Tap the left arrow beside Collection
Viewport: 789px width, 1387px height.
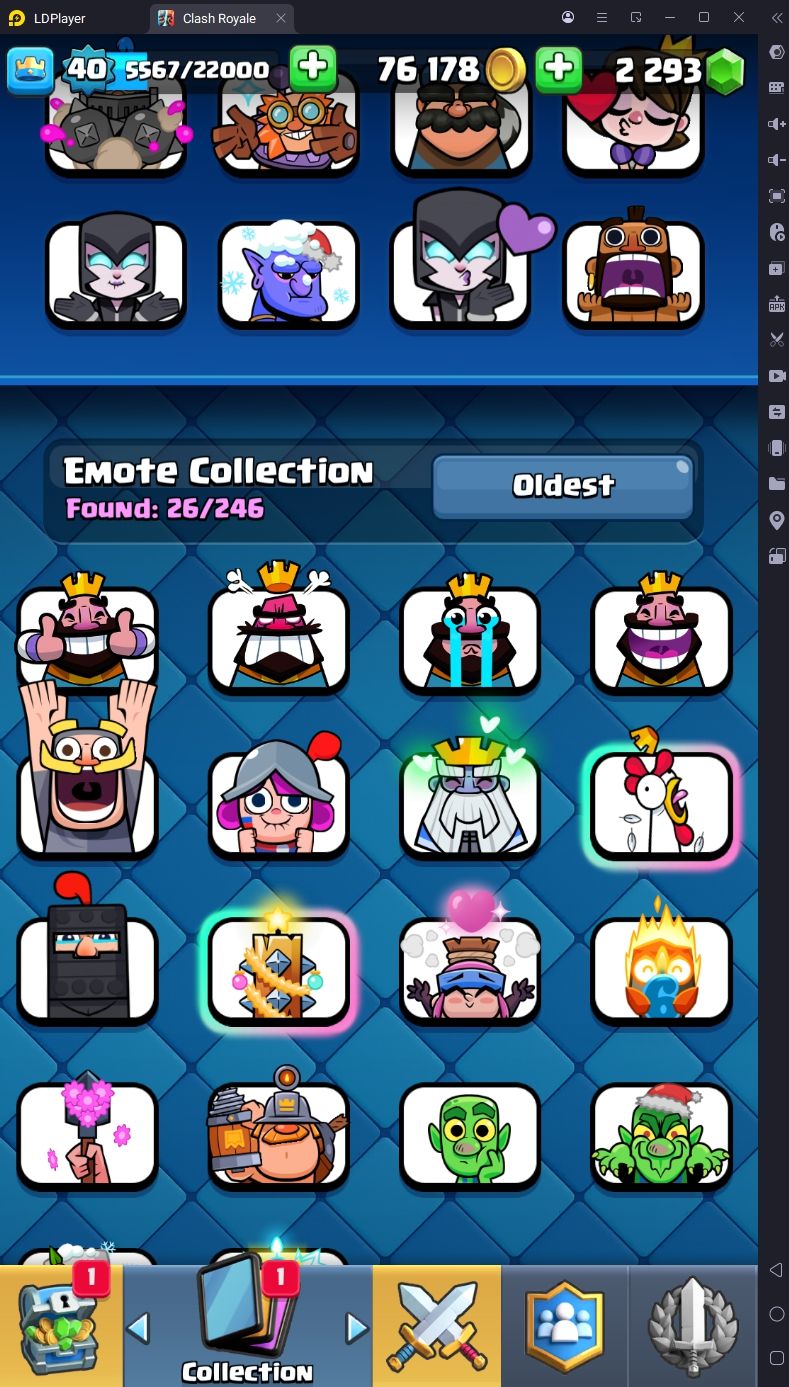tap(139, 1328)
